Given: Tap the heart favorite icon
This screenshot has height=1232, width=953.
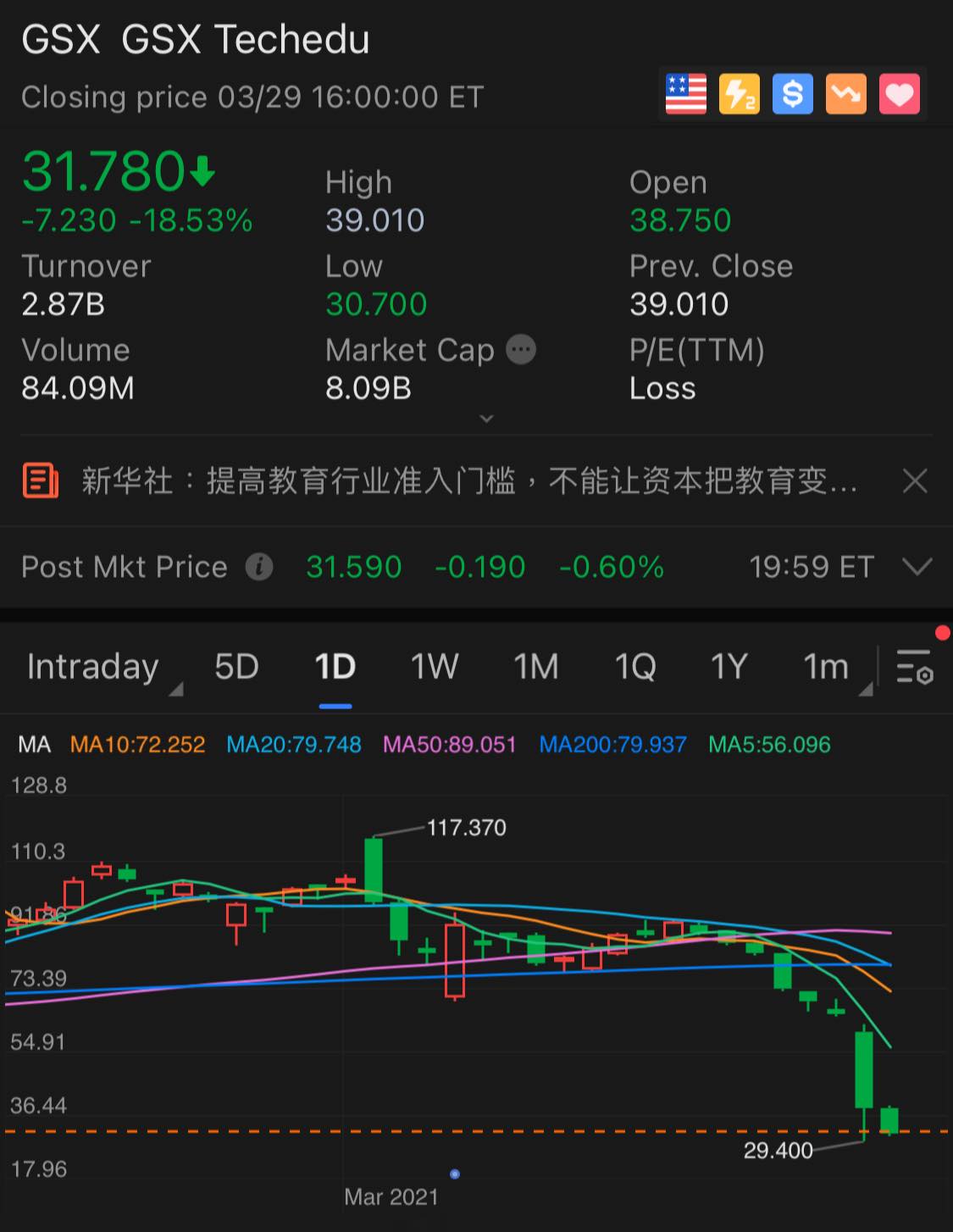Looking at the screenshot, I should pyautogui.click(x=900, y=94).
